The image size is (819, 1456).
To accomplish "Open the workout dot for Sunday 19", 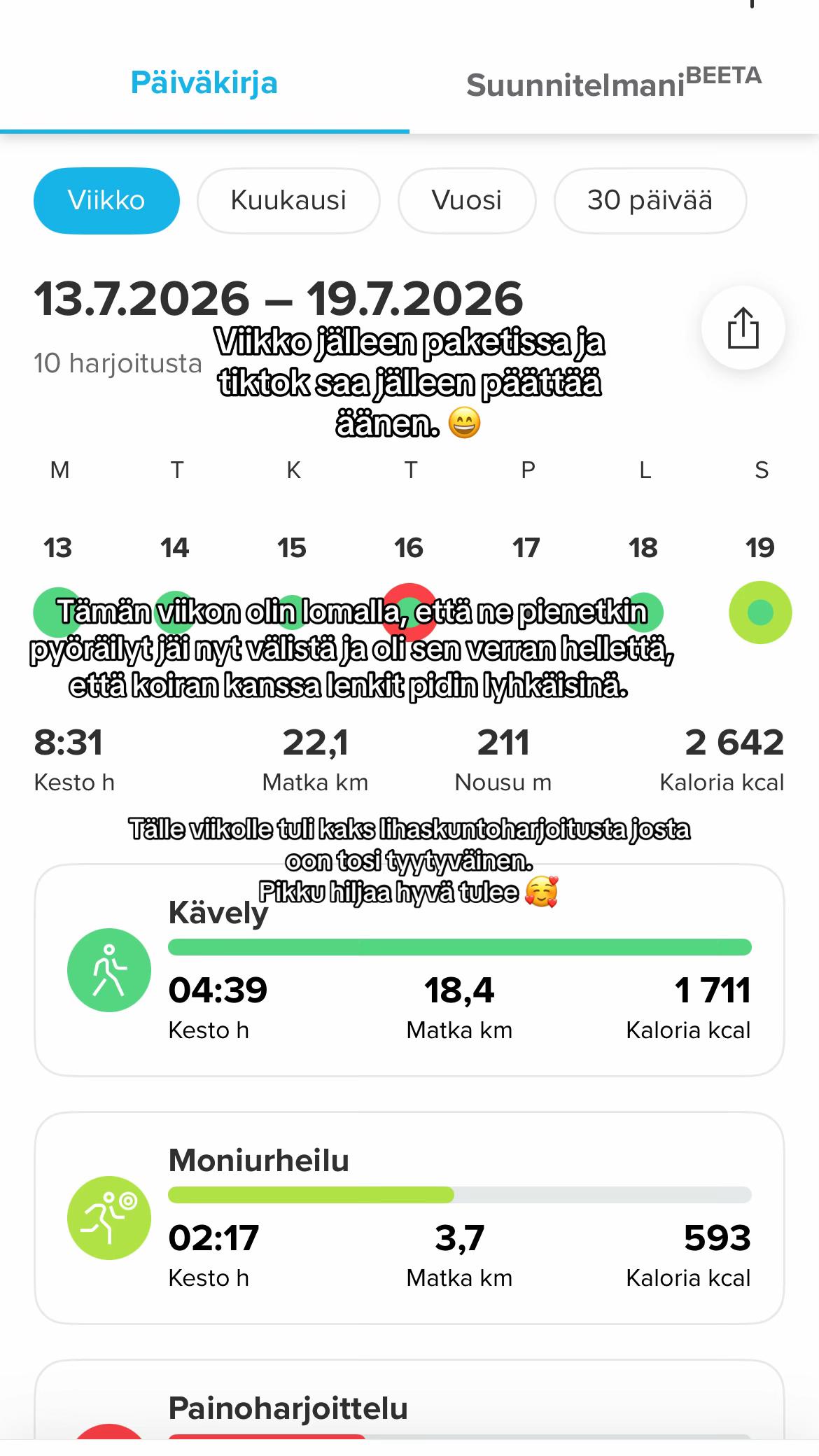I will (760, 612).
